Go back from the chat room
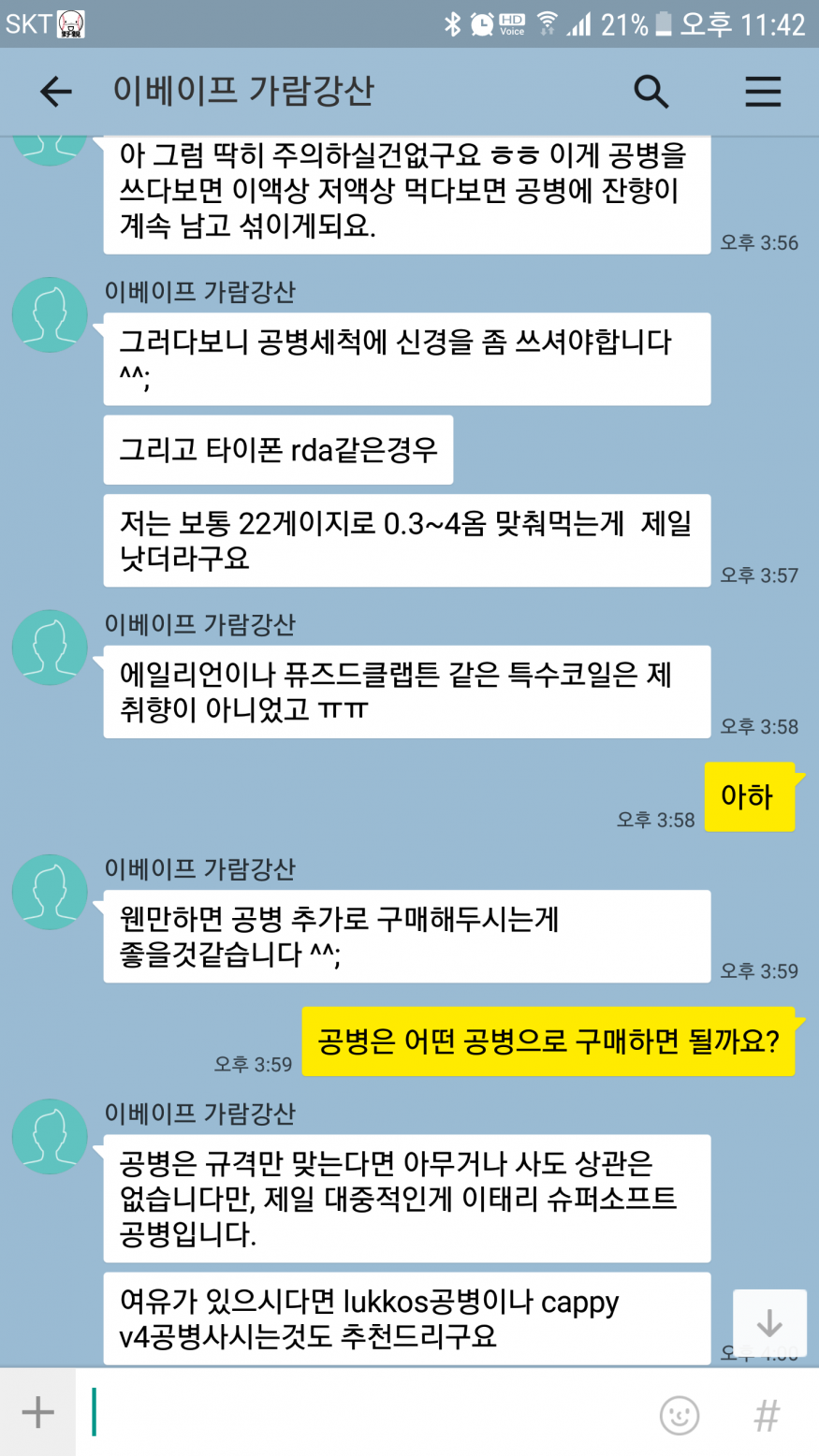The height and width of the screenshot is (1456, 819). click(55, 91)
